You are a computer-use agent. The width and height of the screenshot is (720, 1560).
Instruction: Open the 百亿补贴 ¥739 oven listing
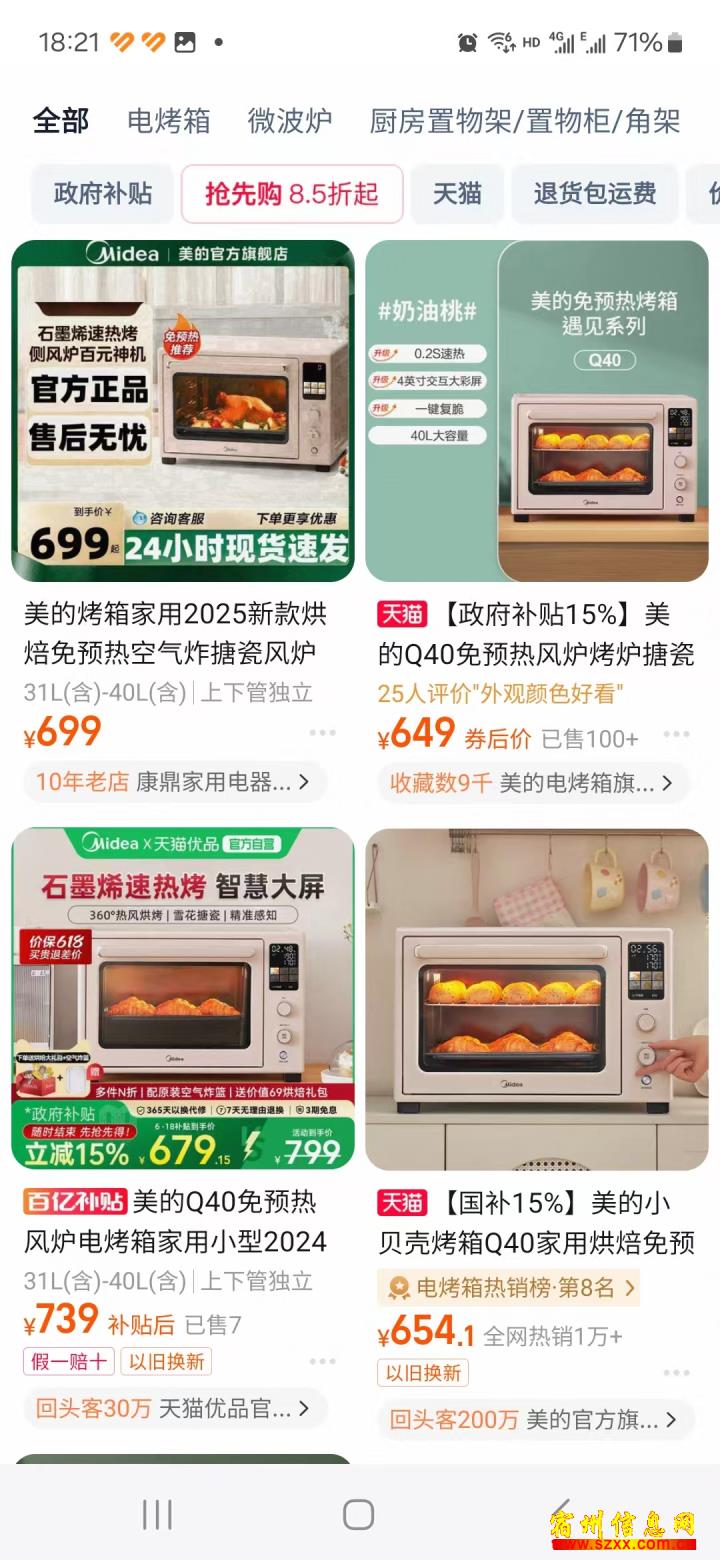point(183,998)
